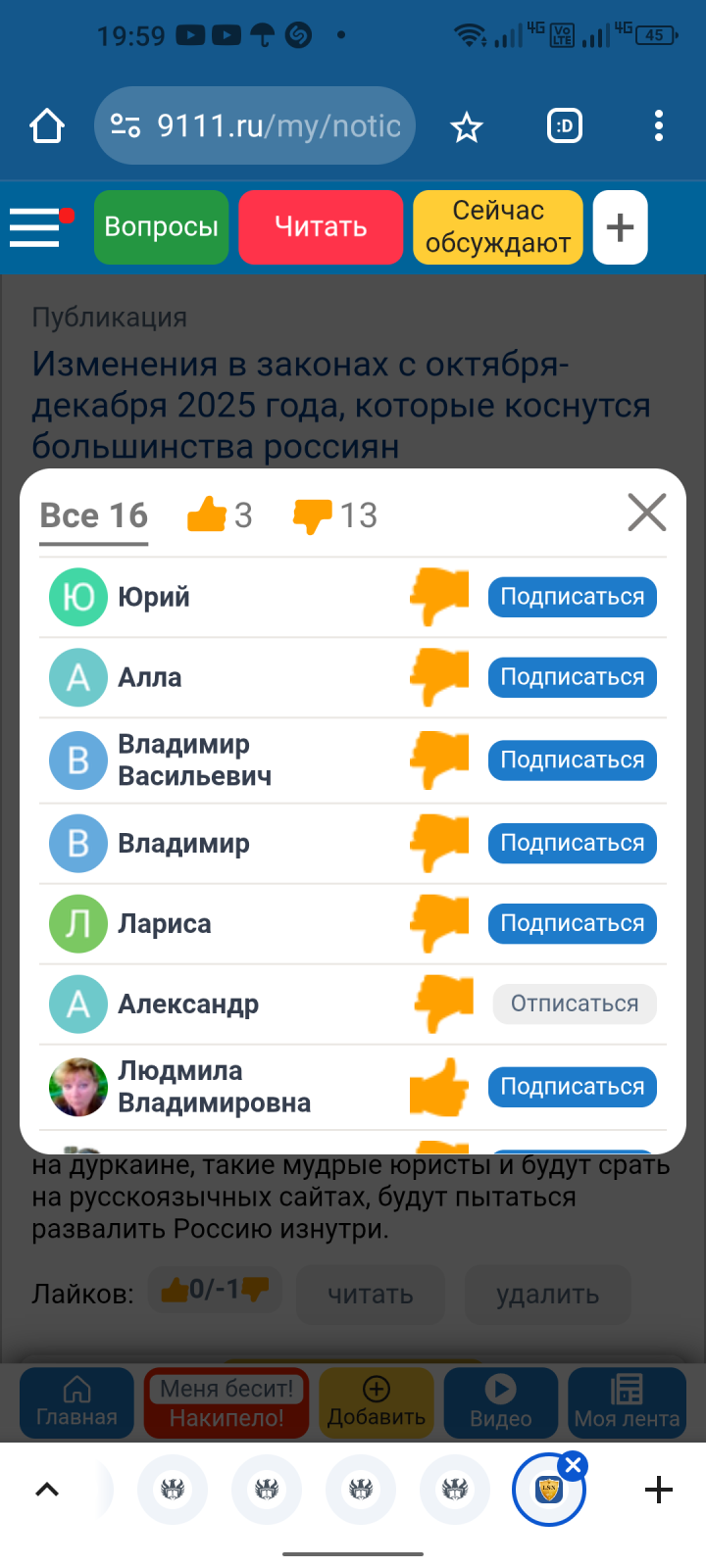Open the 'Читать' section
The image size is (706, 1568).
tap(321, 227)
